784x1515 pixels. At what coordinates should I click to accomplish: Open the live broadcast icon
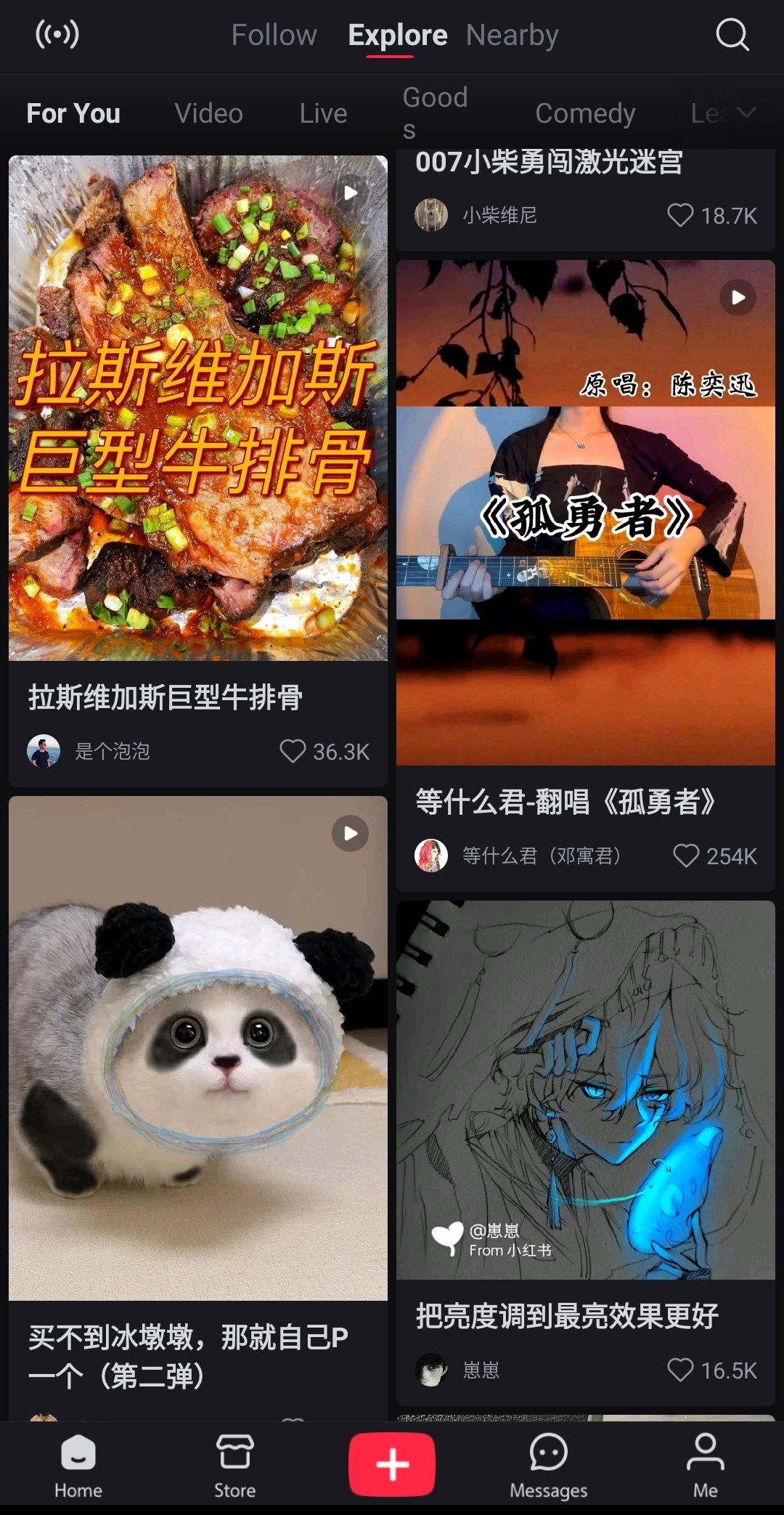(x=57, y=34)
